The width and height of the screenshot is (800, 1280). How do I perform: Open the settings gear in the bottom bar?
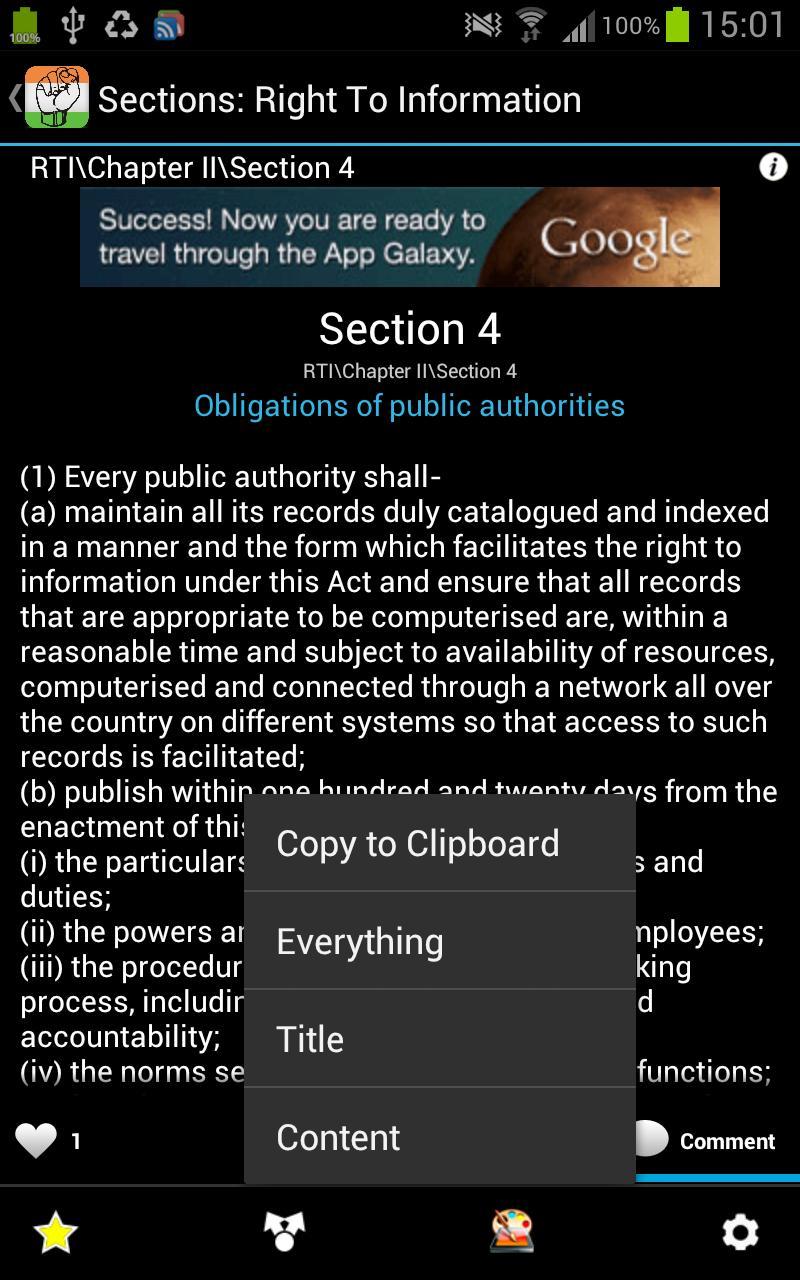pyautogui.click(x=742, y=1232)
